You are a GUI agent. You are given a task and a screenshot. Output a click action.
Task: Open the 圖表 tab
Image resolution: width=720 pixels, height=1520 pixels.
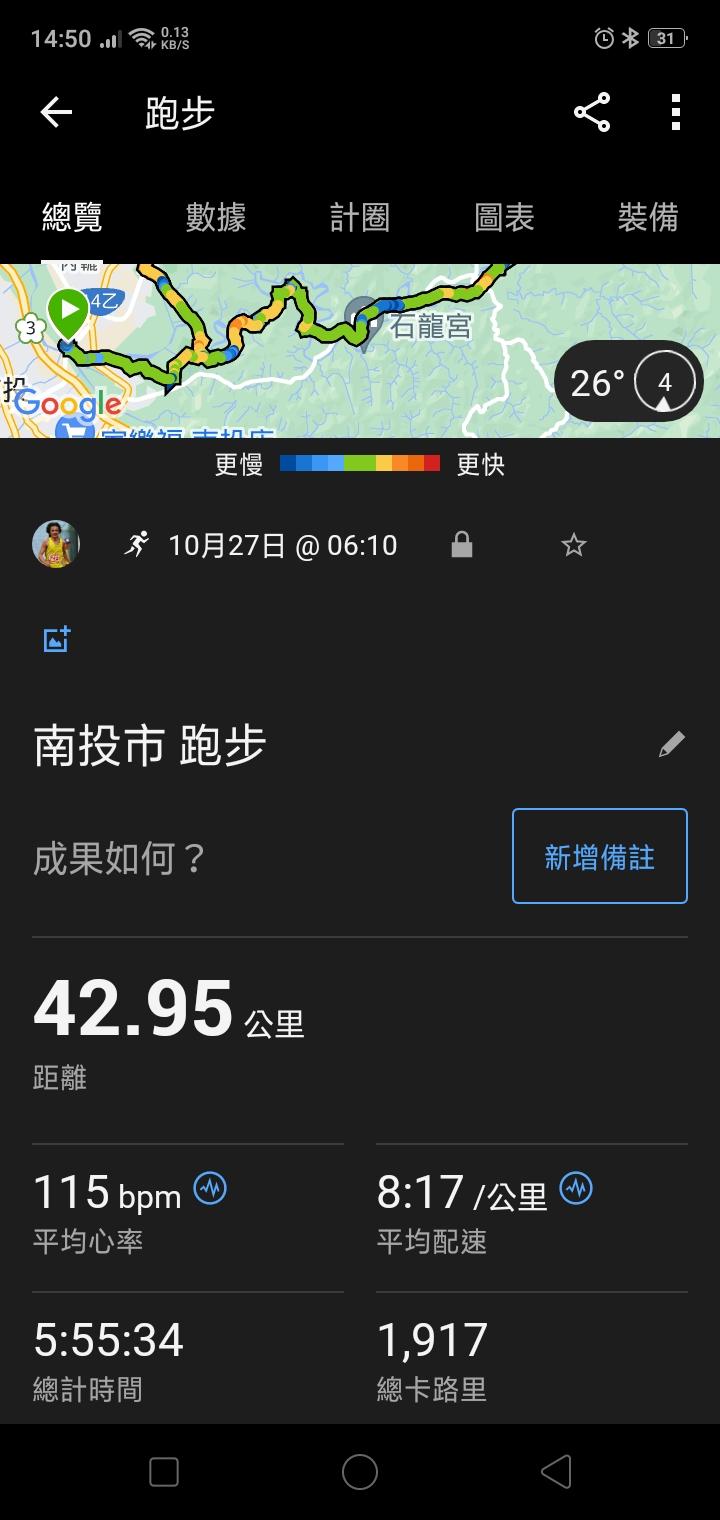pos(504,217)
